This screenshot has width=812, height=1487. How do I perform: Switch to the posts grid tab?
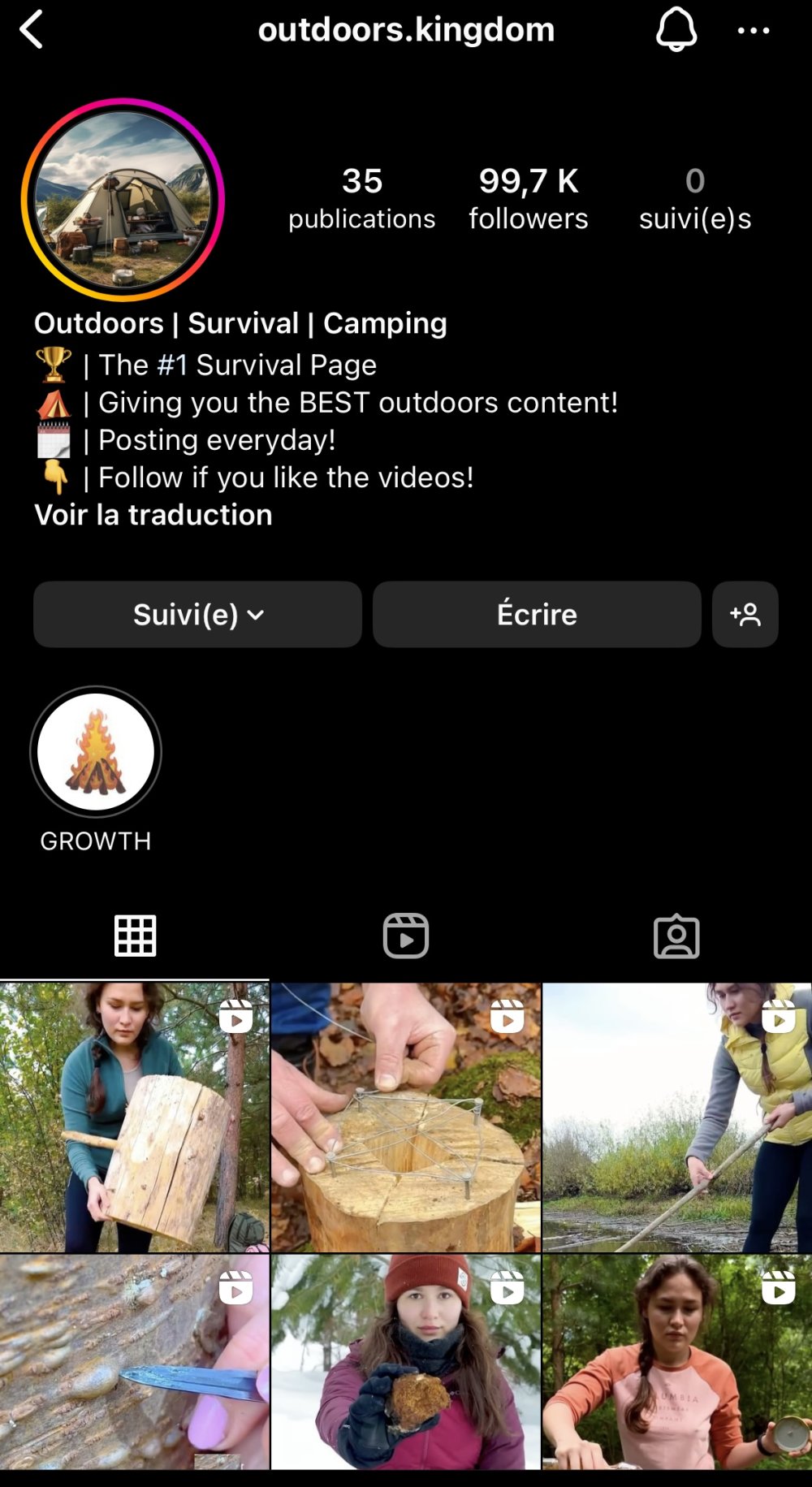tap(135, 936)
